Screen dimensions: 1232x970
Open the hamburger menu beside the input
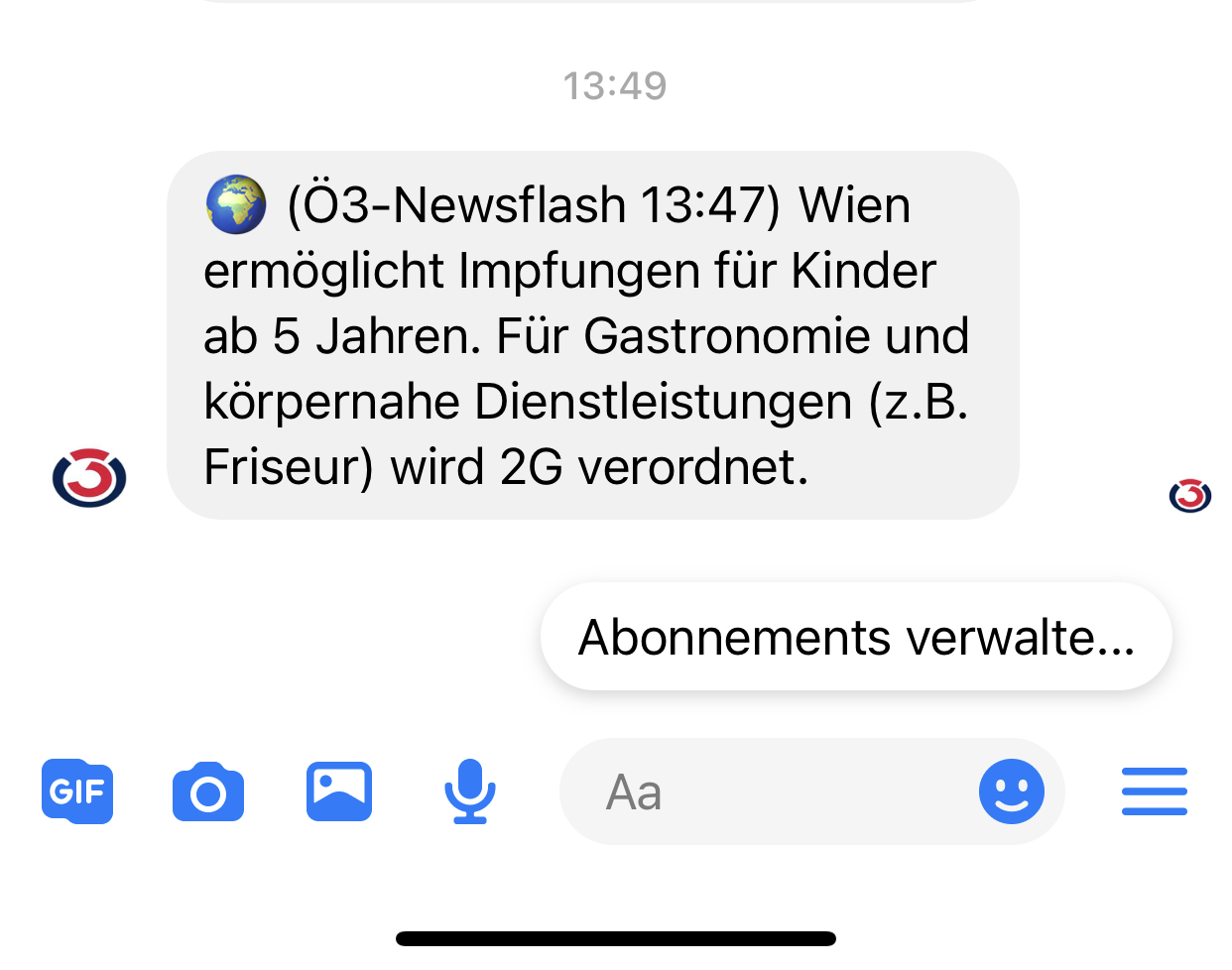(1154, 791)
